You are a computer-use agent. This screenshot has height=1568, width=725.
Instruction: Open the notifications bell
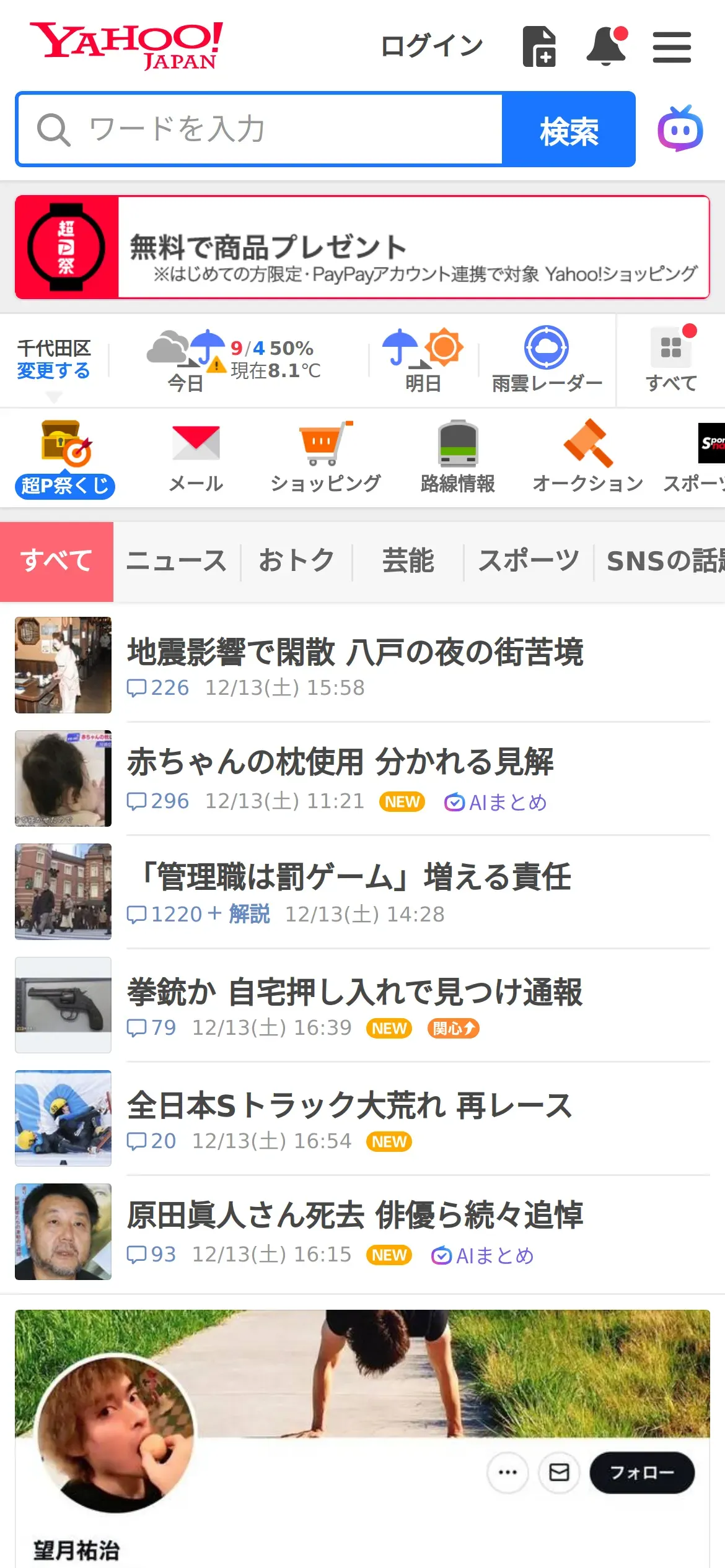[x=607, y=46]
